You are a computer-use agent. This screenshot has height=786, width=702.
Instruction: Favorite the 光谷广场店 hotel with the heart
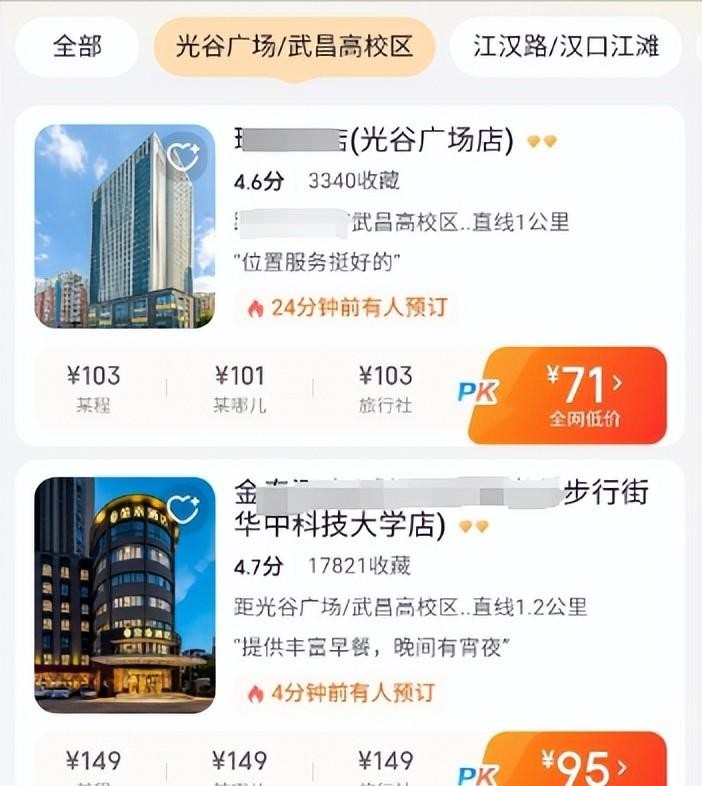tap(183, 157)
